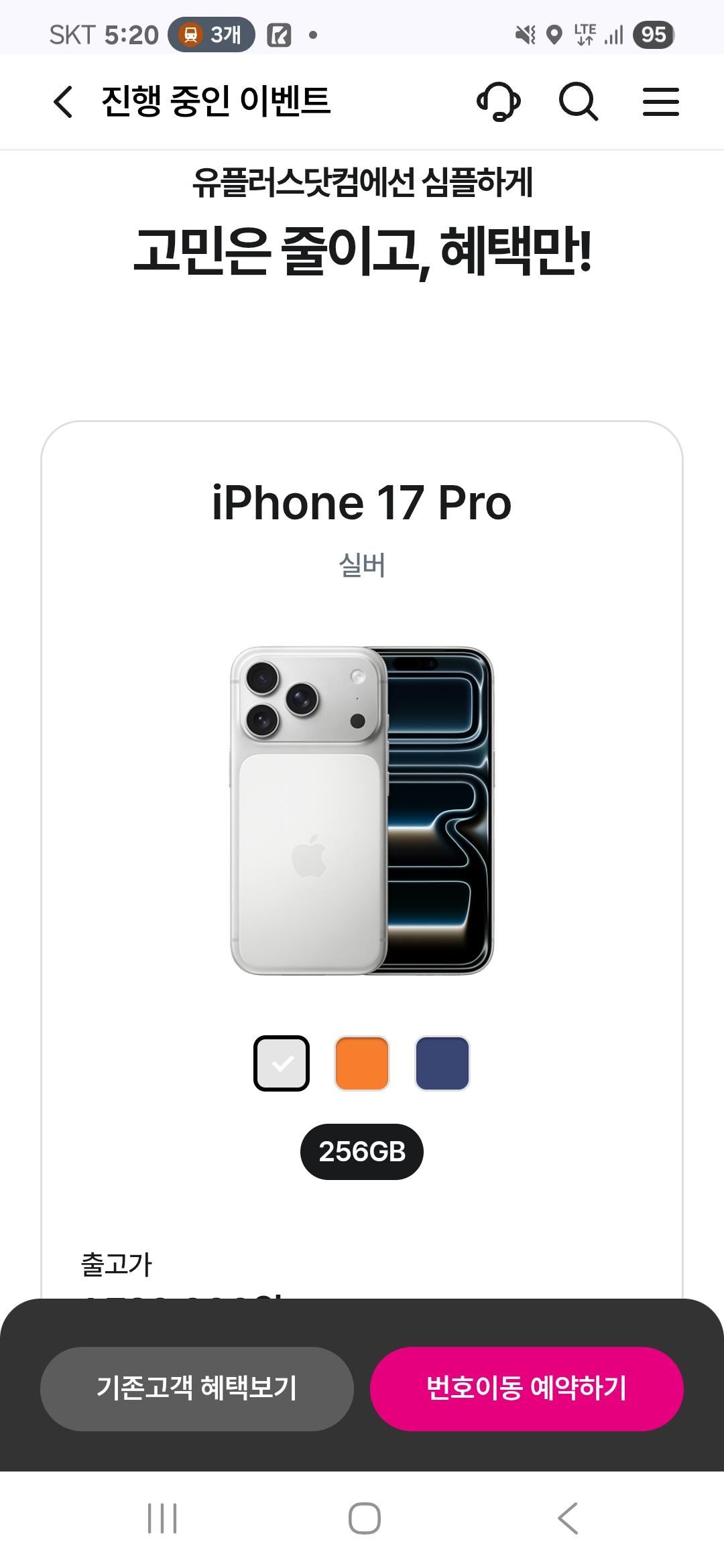724x1568 pixels.
Task: Go to the home screen
Action: coord(365,1518)
